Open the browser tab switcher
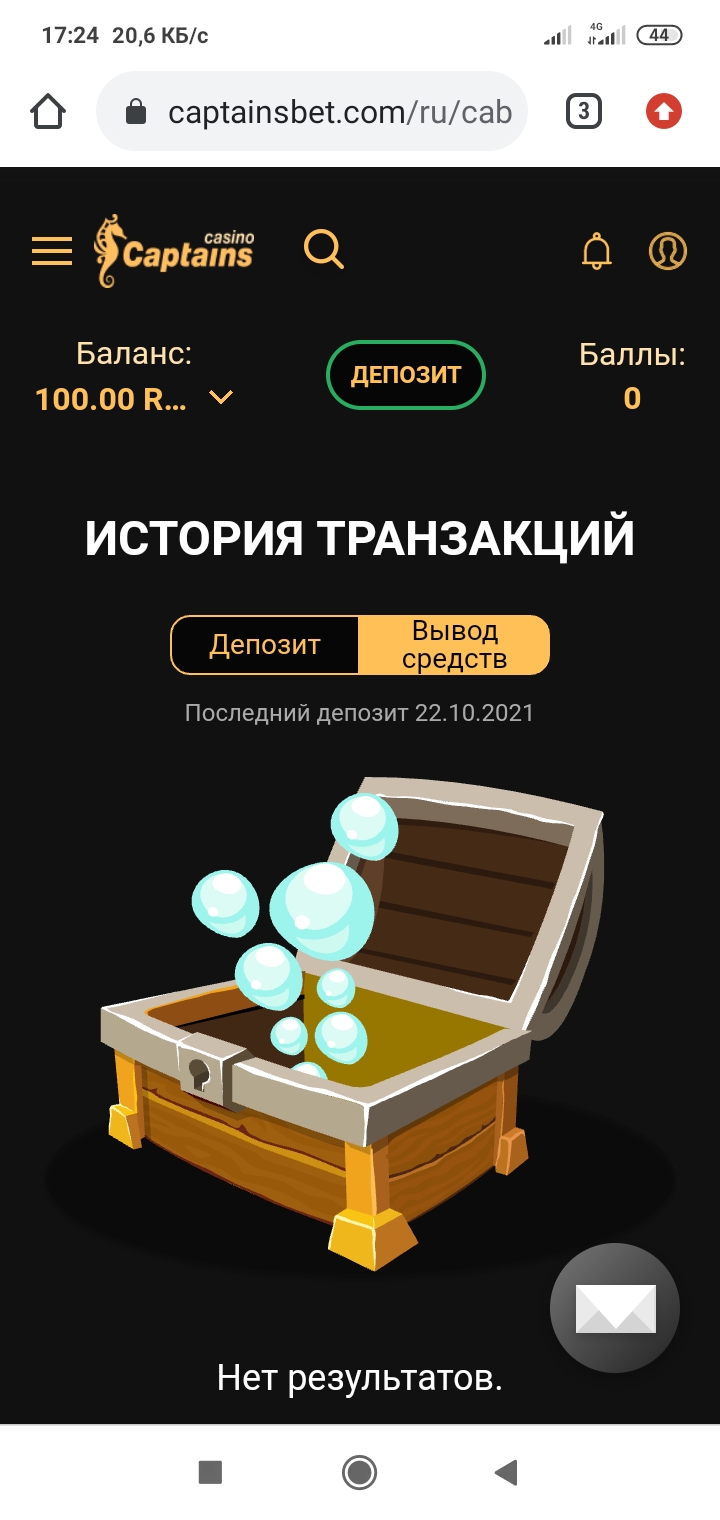This screenshot has height=1520, width=720. 584,112
